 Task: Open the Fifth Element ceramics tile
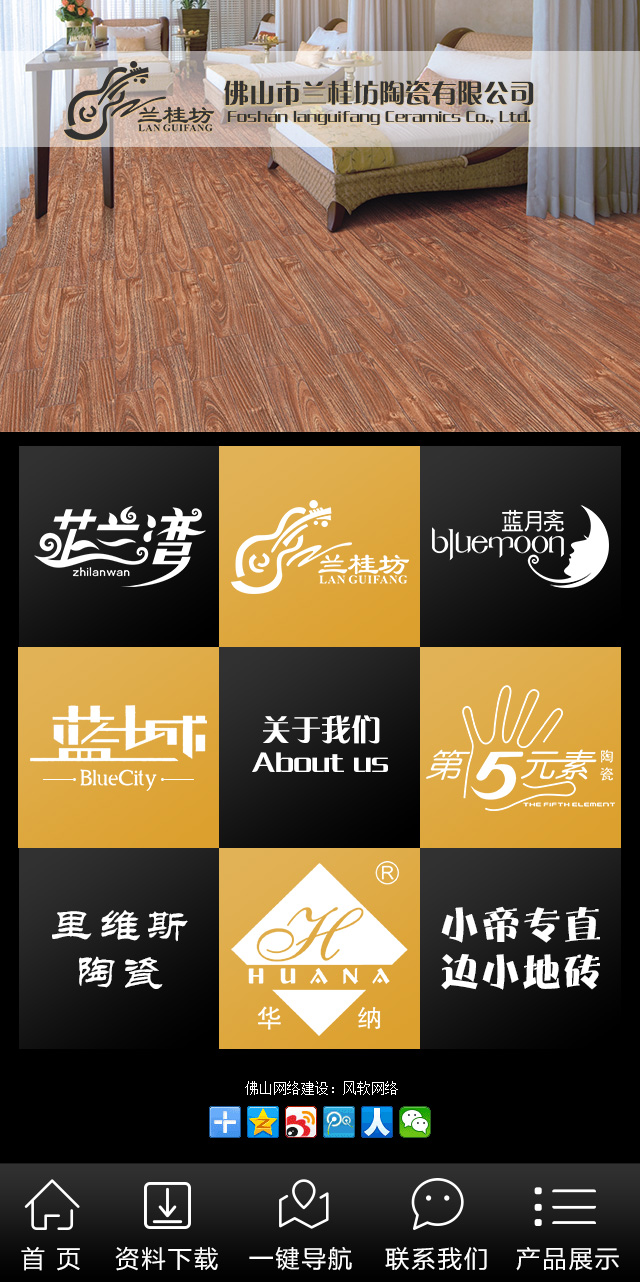[x=520, y=747]
